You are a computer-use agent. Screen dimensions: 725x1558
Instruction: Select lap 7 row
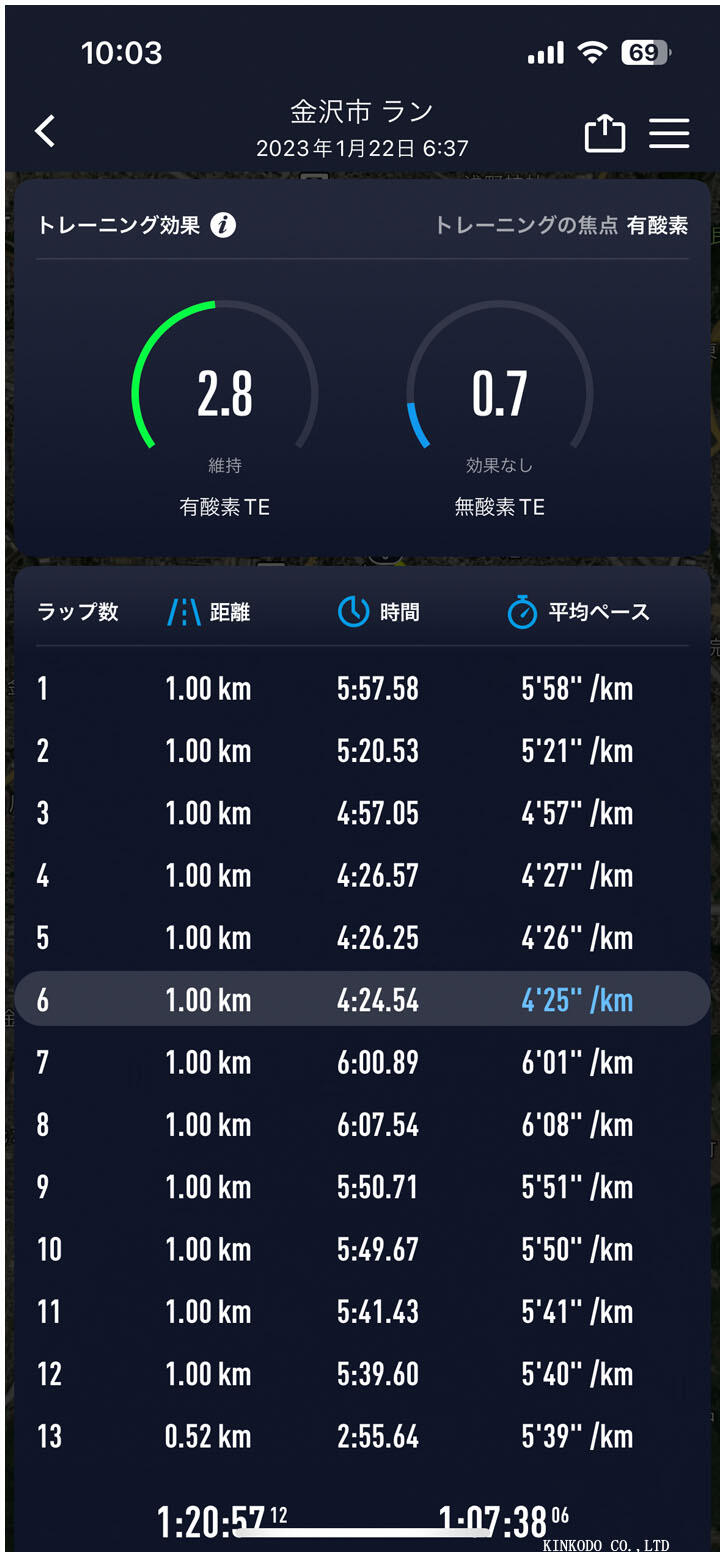[362, 1062]
